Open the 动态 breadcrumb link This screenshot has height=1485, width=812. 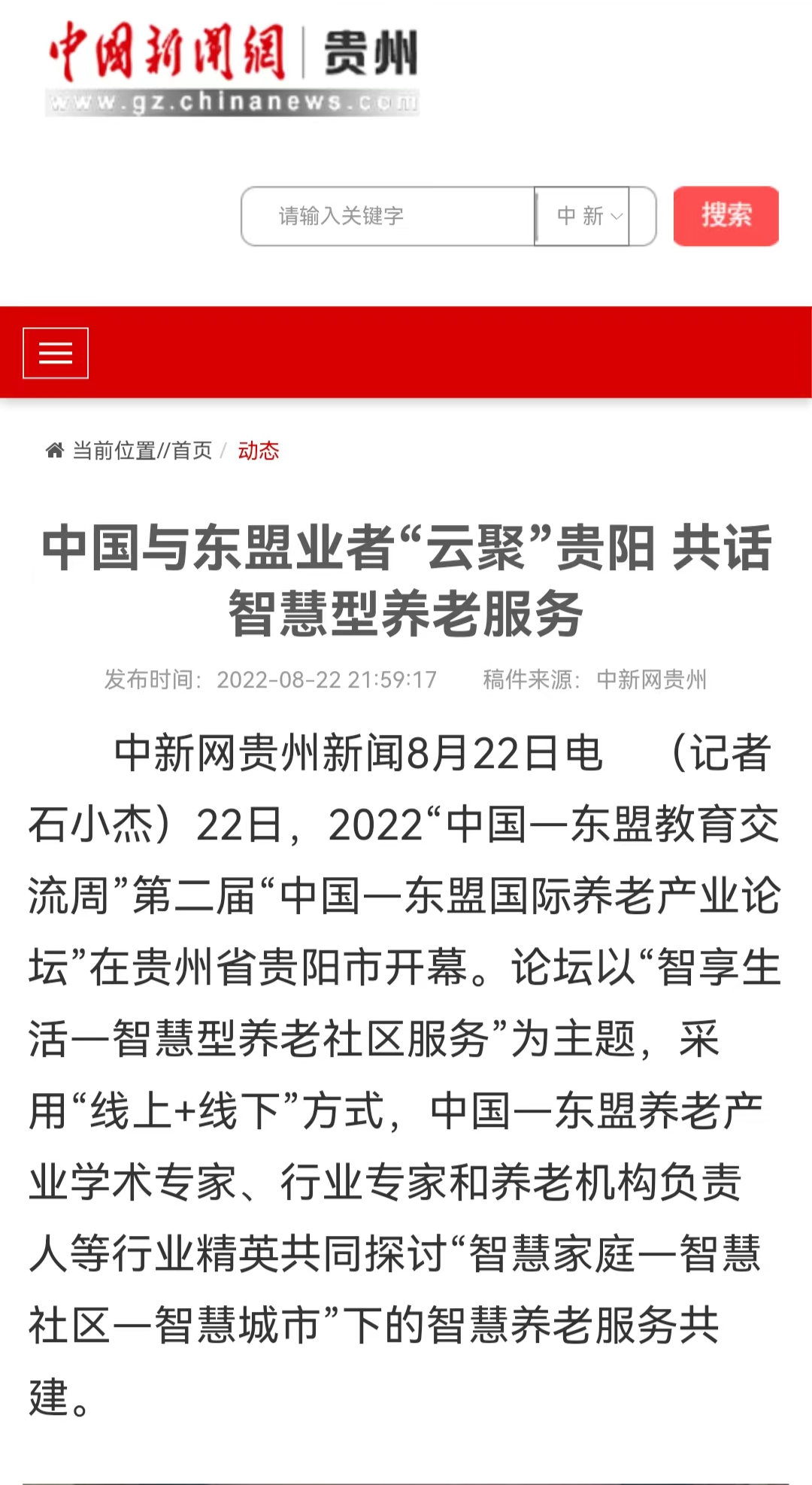[259, 451]
